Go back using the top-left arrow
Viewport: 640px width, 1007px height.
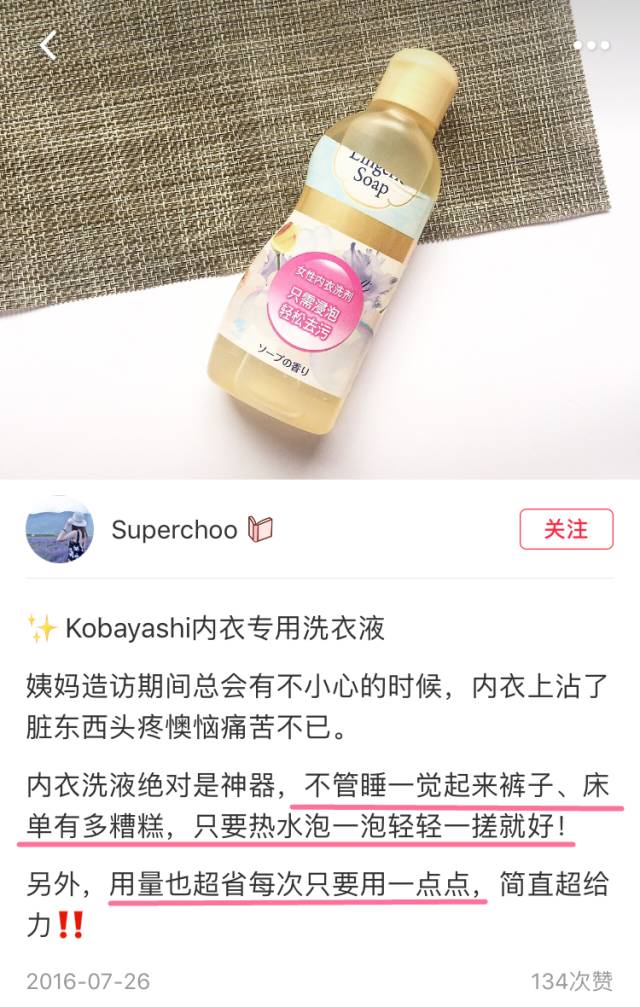point(48,44)
